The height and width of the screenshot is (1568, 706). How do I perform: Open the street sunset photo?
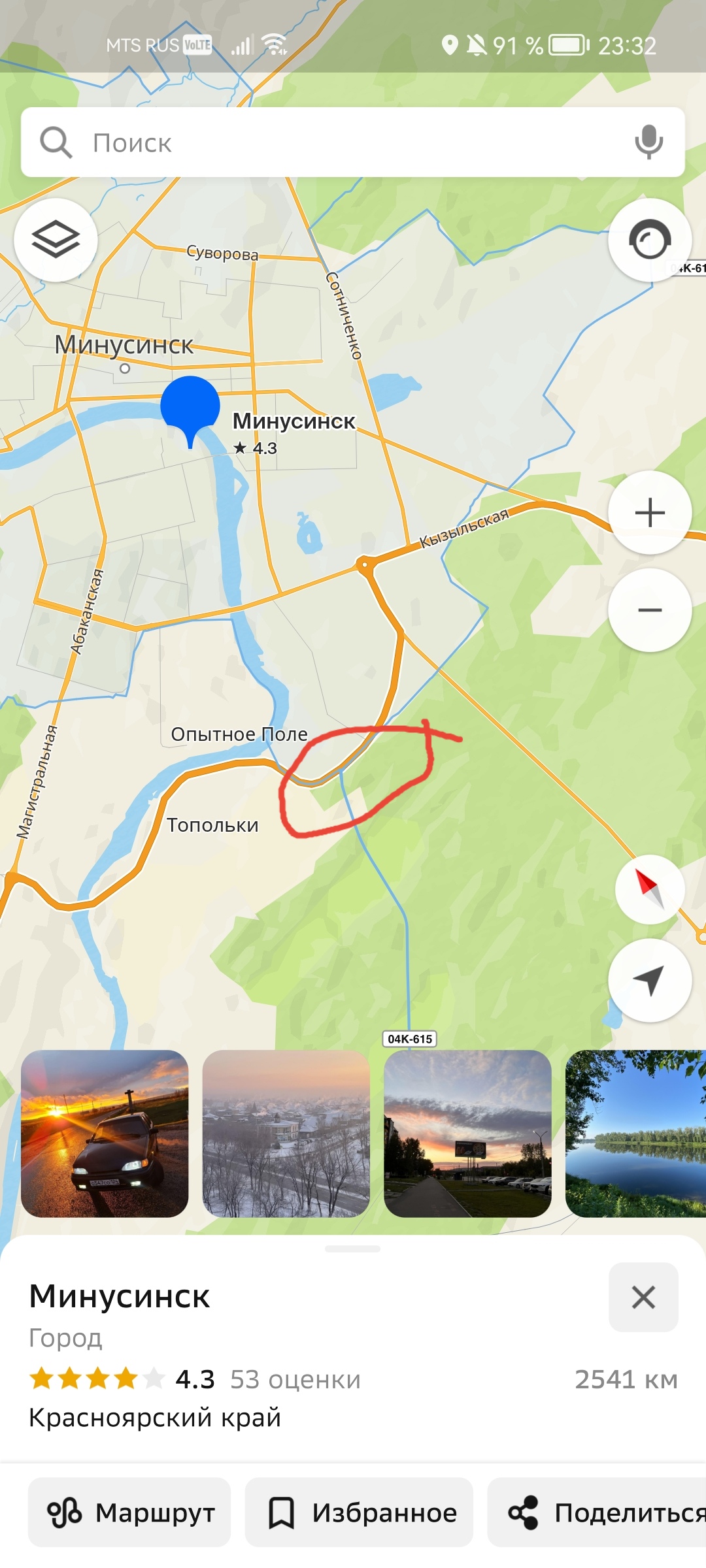coord(467,1134)
